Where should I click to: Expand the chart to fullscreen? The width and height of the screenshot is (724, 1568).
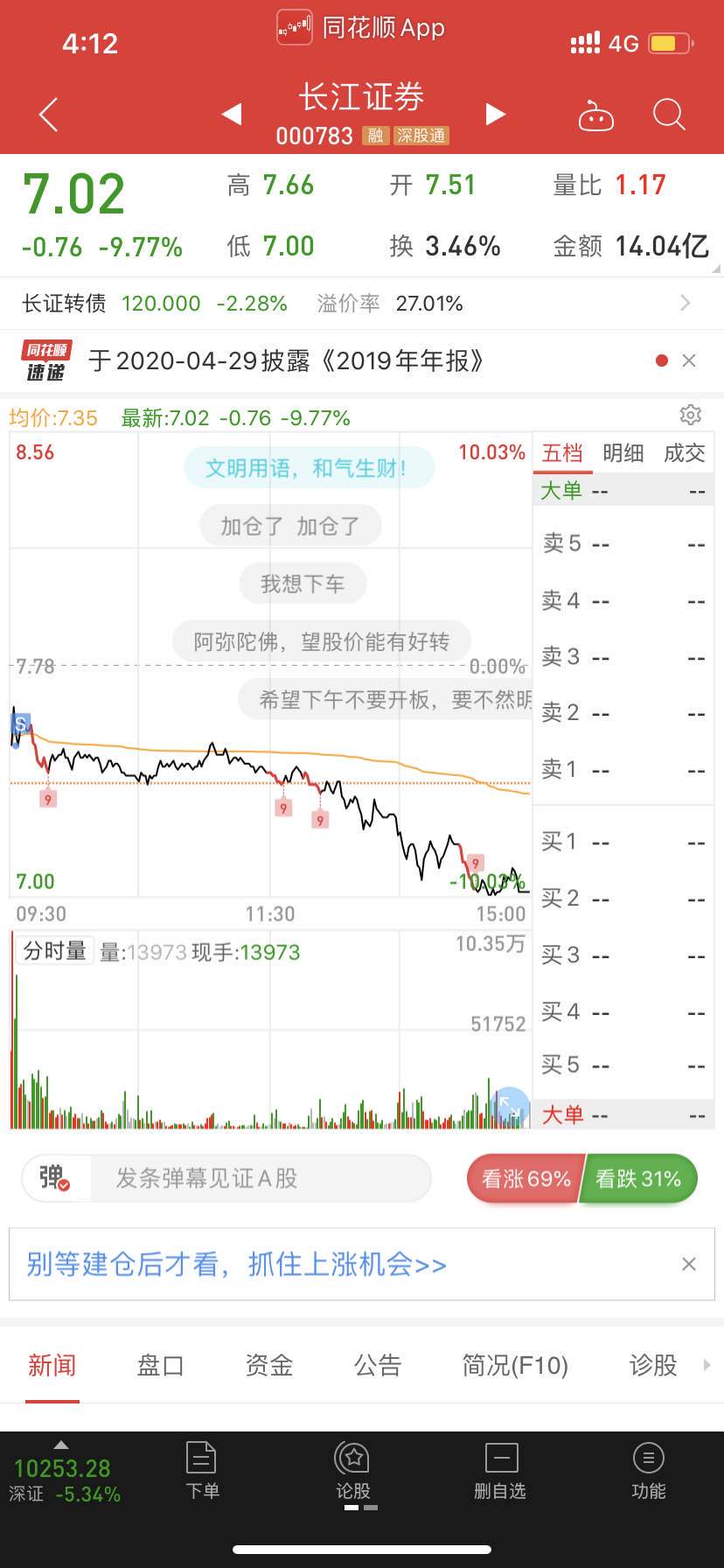(x=510, y=1106)
